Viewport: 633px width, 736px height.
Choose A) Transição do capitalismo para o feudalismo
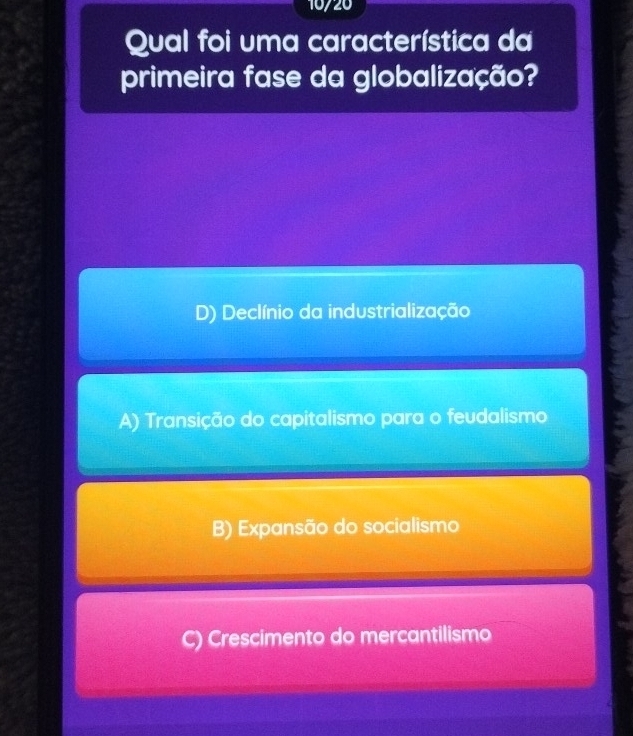click(332, 418)
